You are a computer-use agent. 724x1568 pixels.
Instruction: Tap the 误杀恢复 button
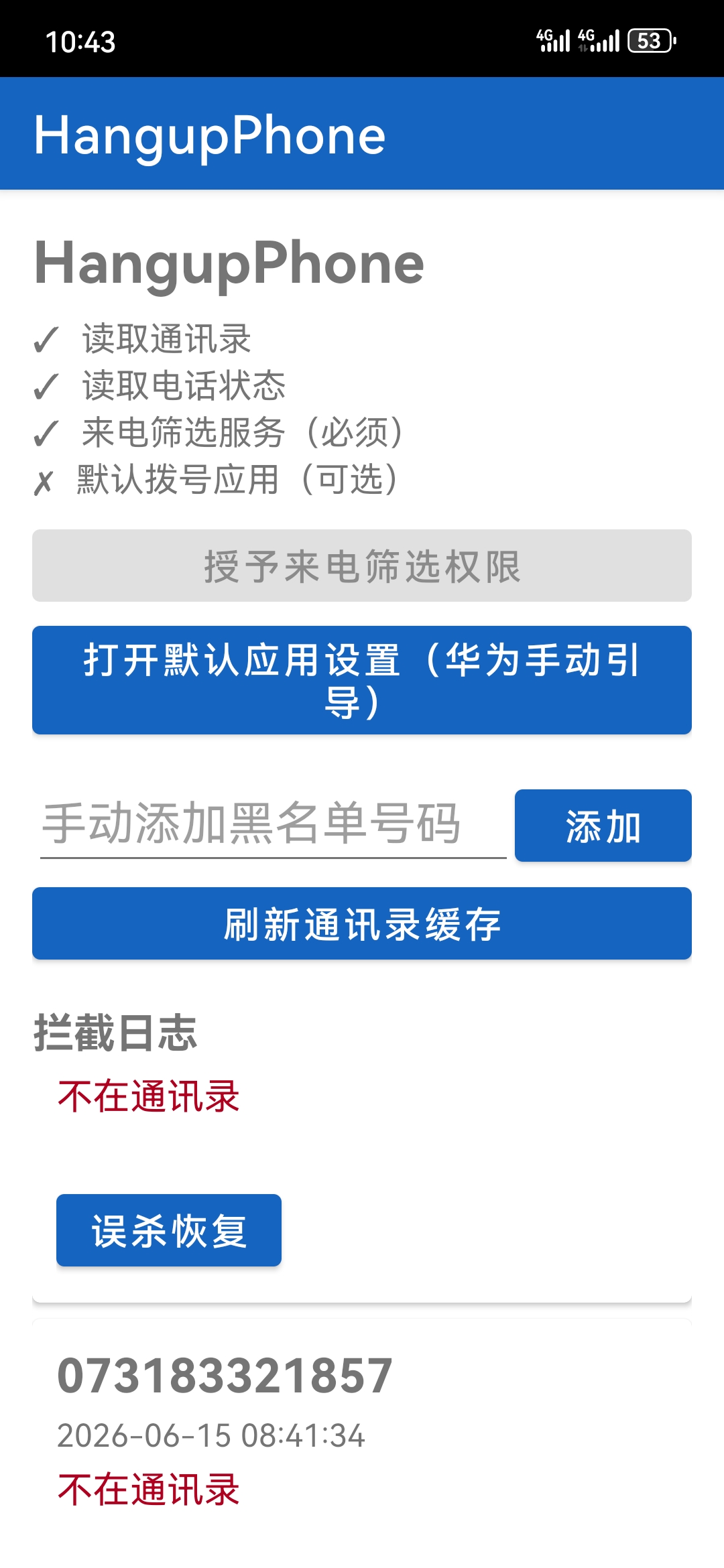coord(169,1230)
